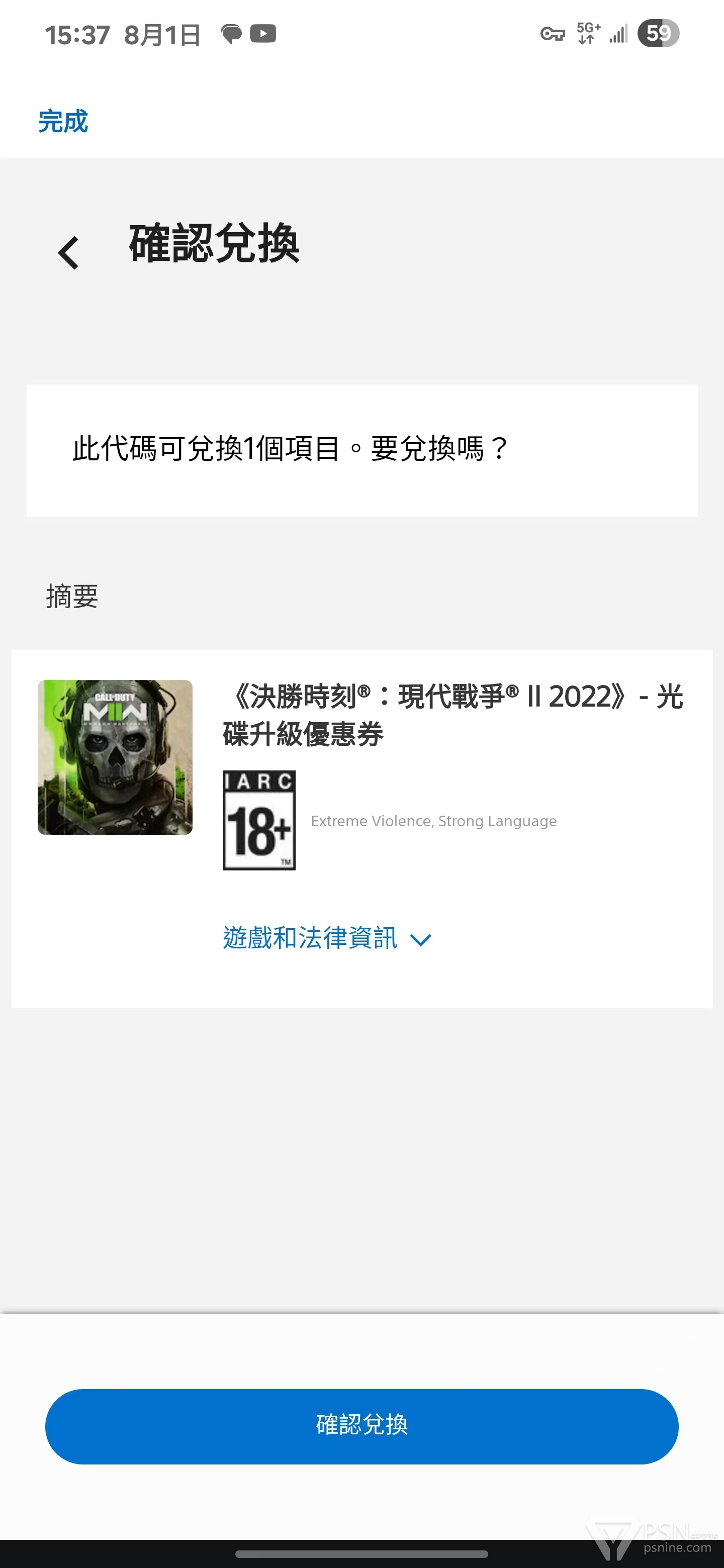Image resolution: width=724 pixels, height=1568 pixels.
Task: Go back from the 確認兌換 page
Action: 68,253
